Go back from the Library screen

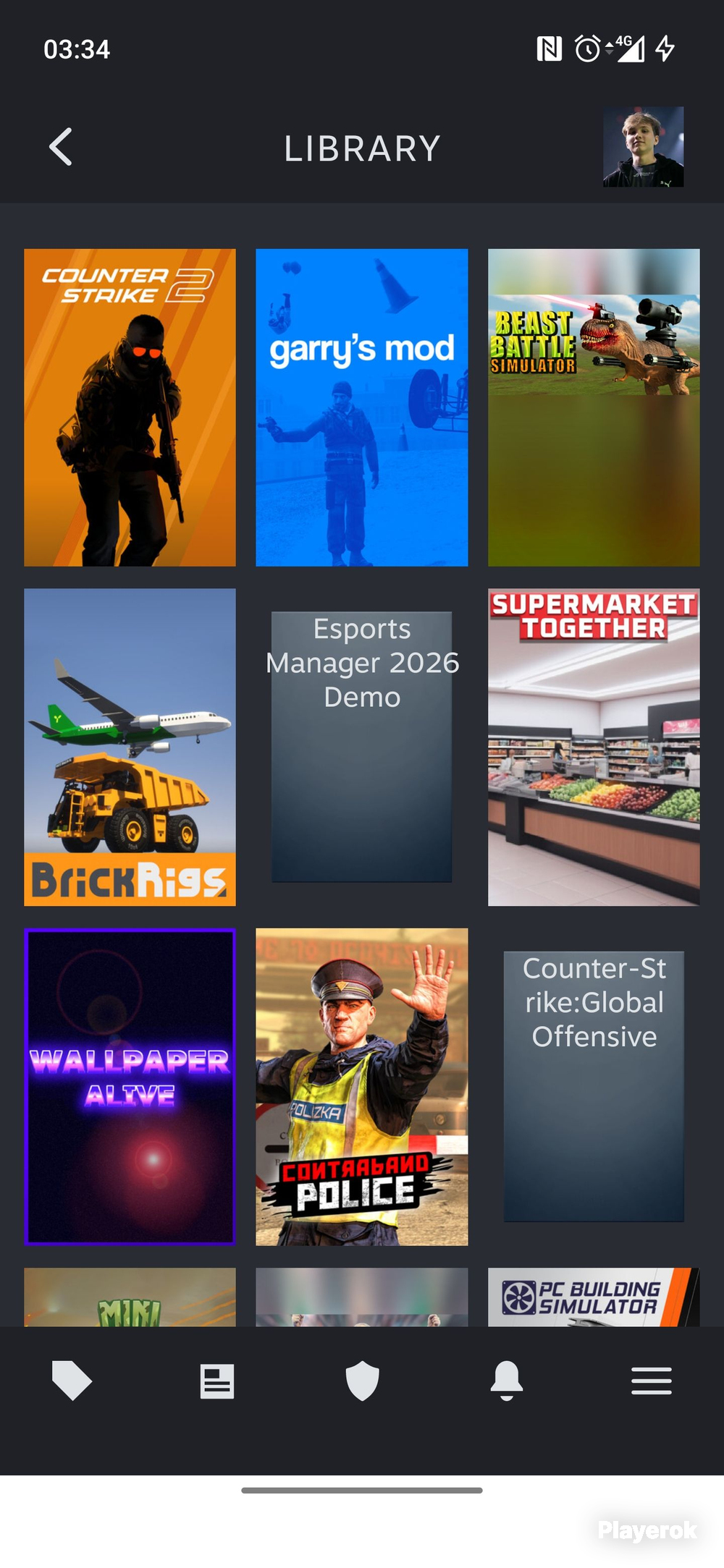tap(61, 147)
